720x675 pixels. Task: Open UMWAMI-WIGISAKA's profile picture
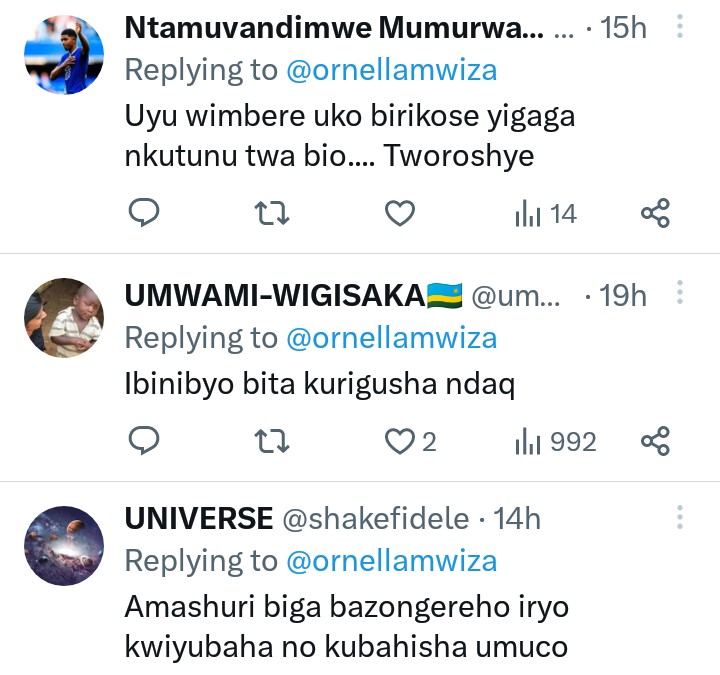coord(64,318)
